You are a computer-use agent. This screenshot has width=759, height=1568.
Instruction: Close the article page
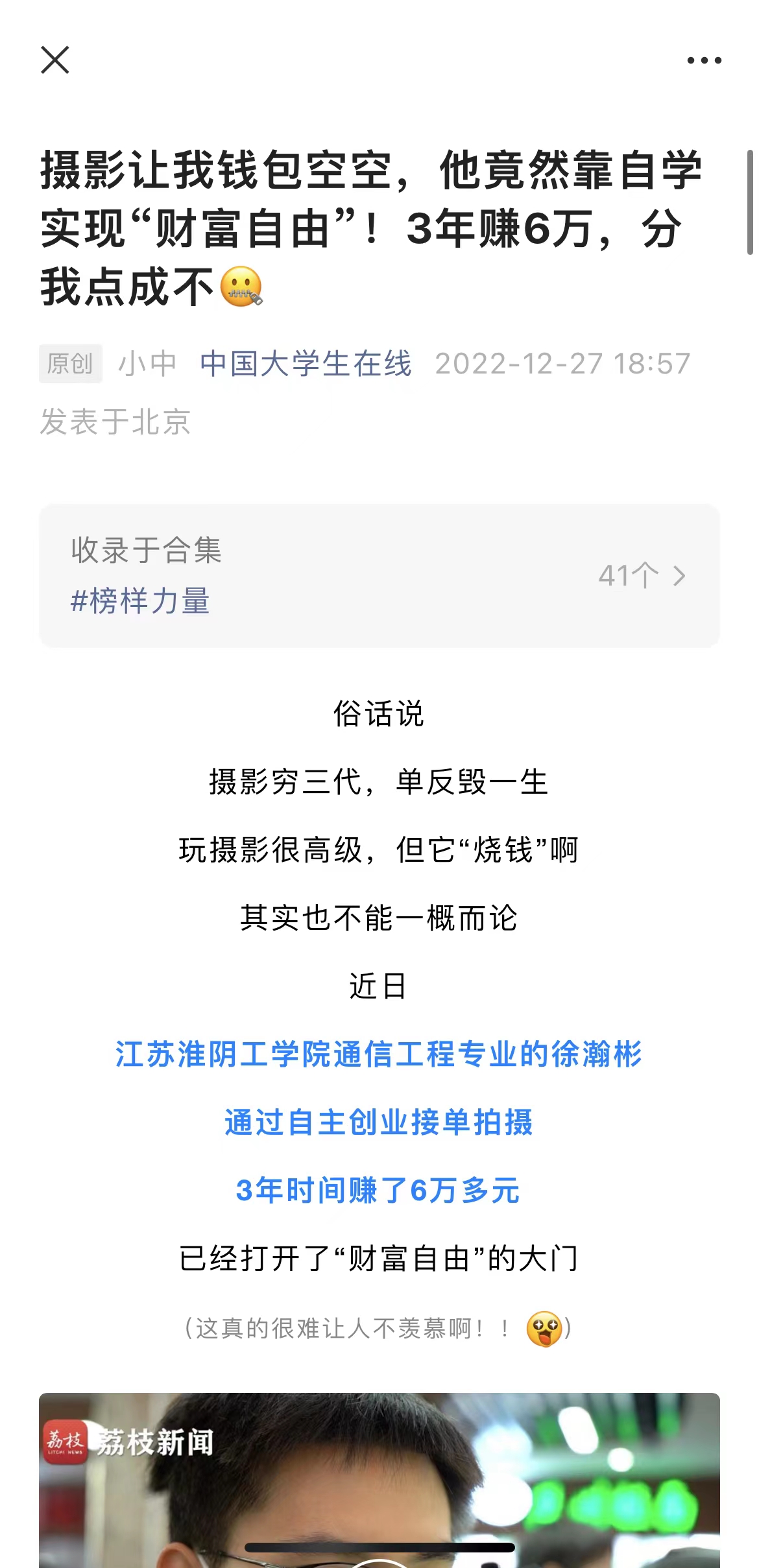coord(55,60)
